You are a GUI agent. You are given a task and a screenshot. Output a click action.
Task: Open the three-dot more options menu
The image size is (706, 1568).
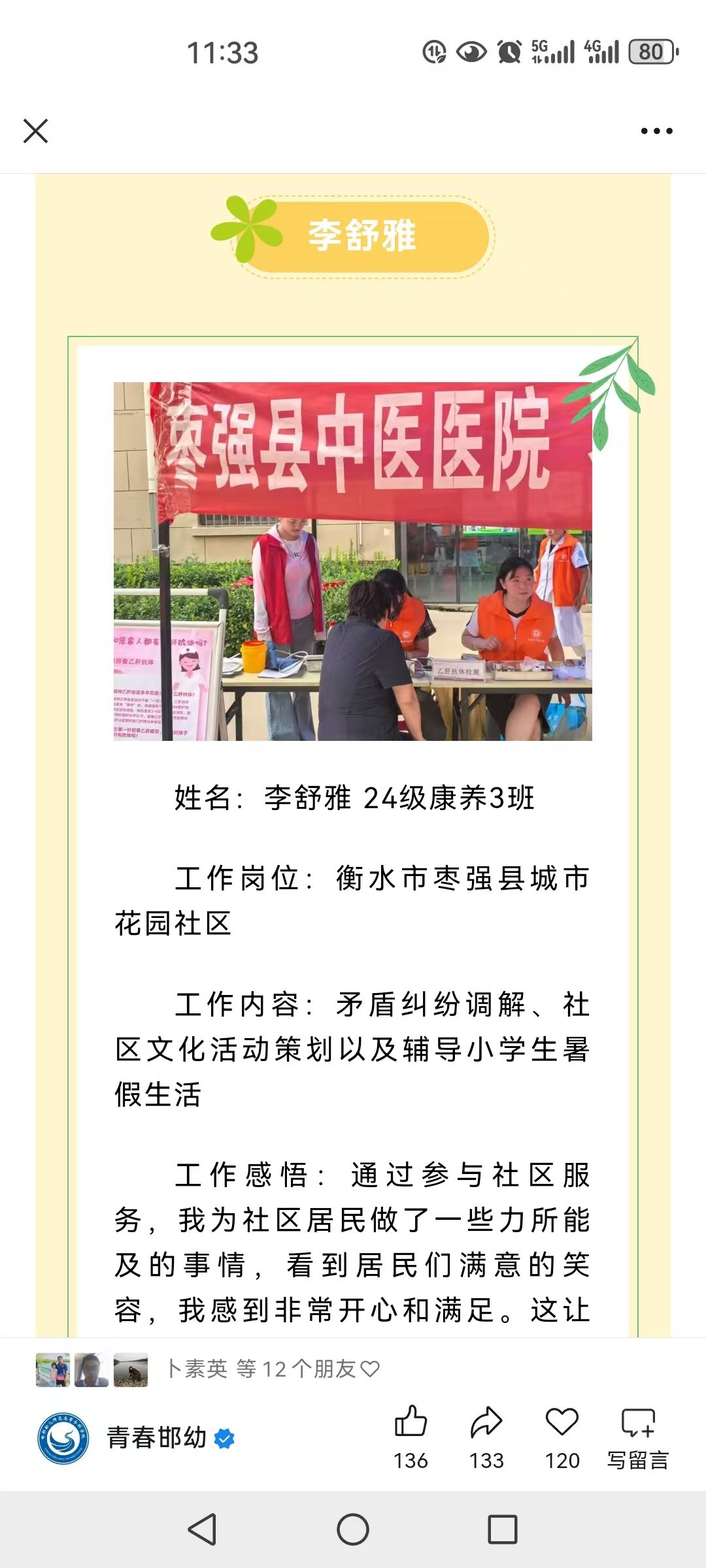pyautogui.click(x=656, y=131)
